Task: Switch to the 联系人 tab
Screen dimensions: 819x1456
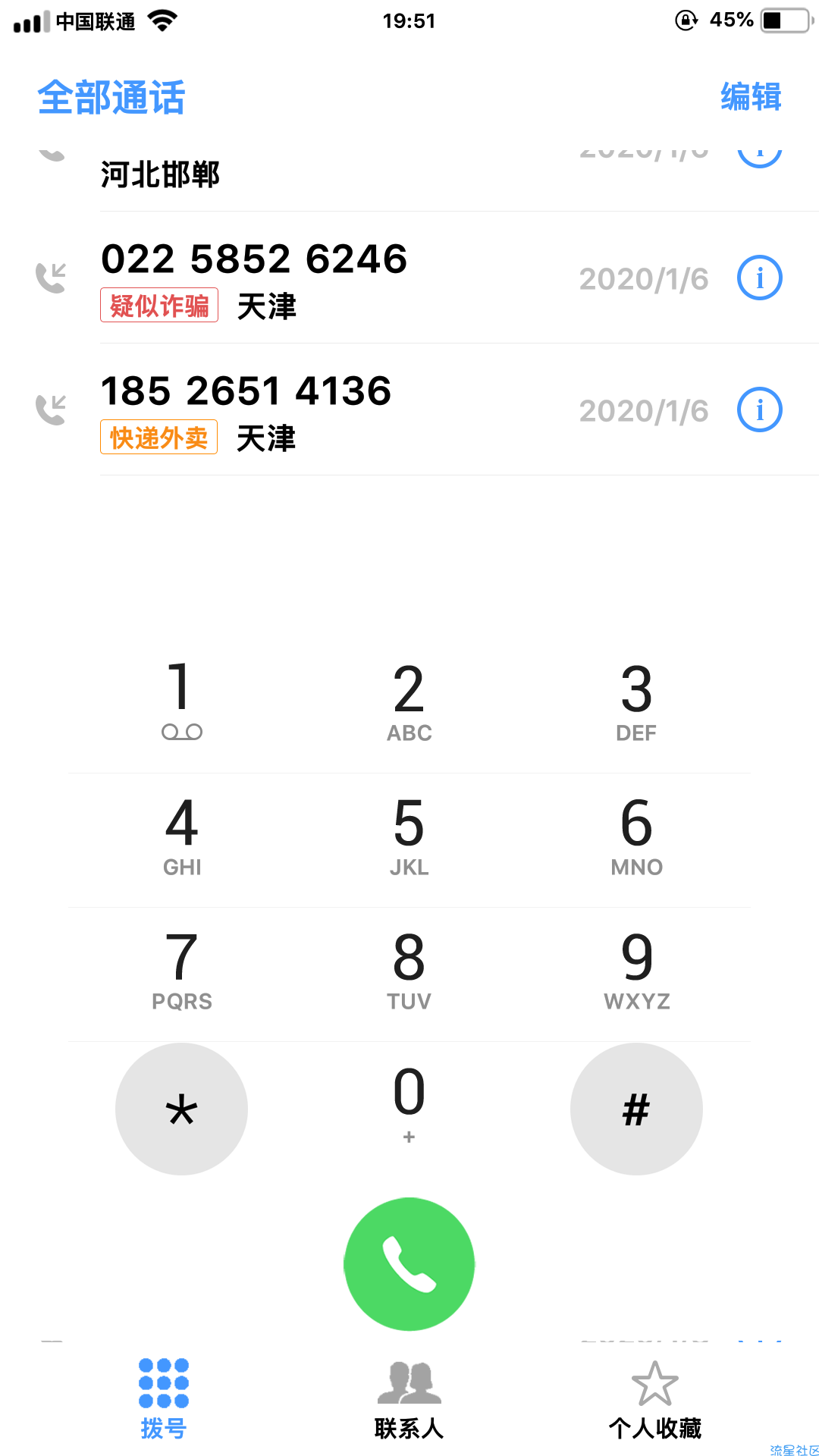Action: (x=409, y=1399)
